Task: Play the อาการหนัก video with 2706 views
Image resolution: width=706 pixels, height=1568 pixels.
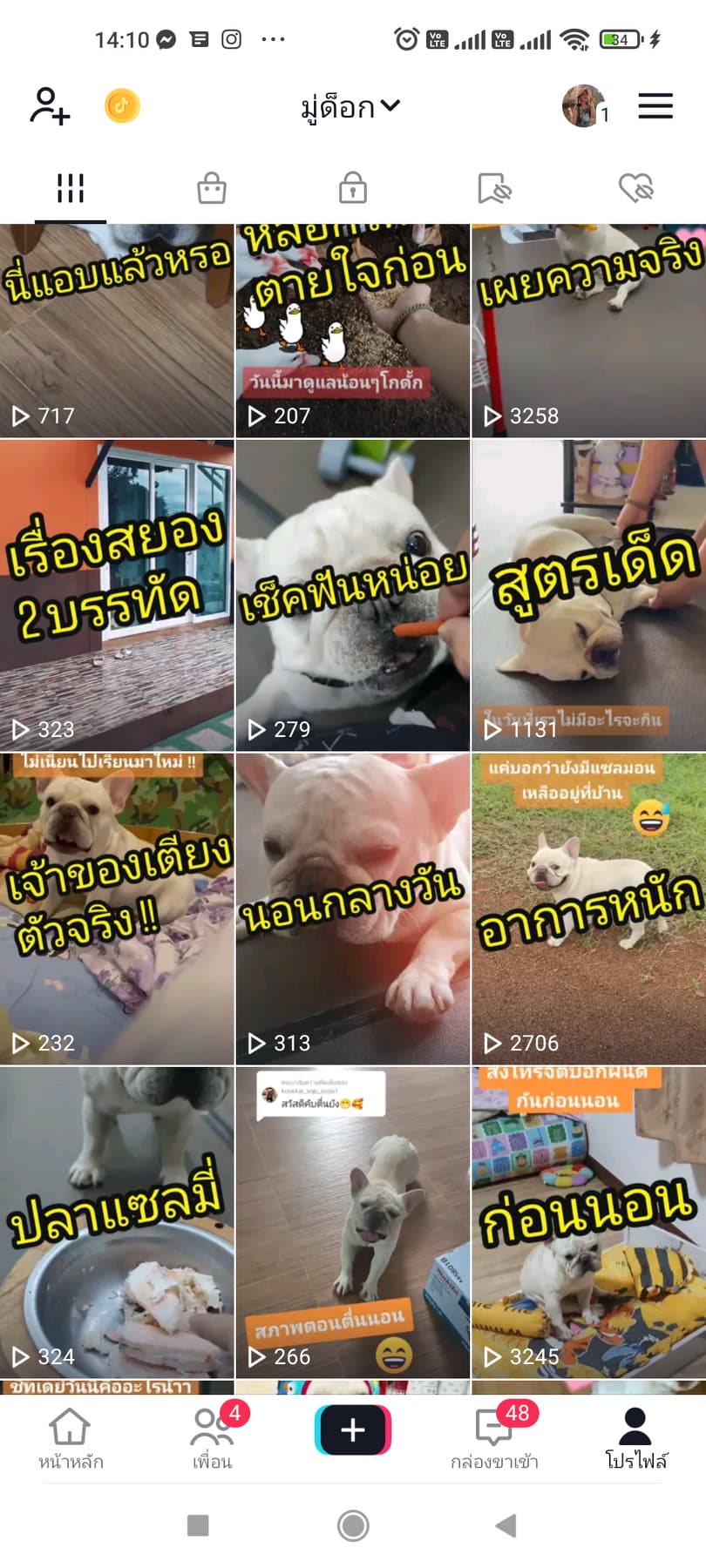Action: click(x=588, y=909)
